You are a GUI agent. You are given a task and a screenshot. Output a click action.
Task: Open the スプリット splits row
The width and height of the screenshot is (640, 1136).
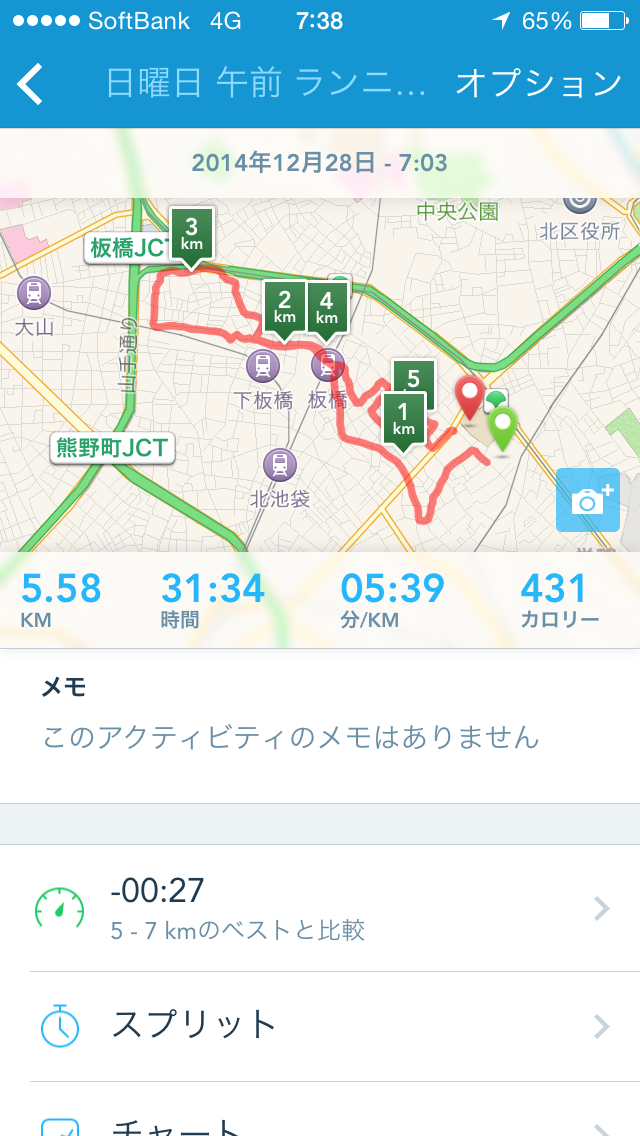coord(320,1027)
